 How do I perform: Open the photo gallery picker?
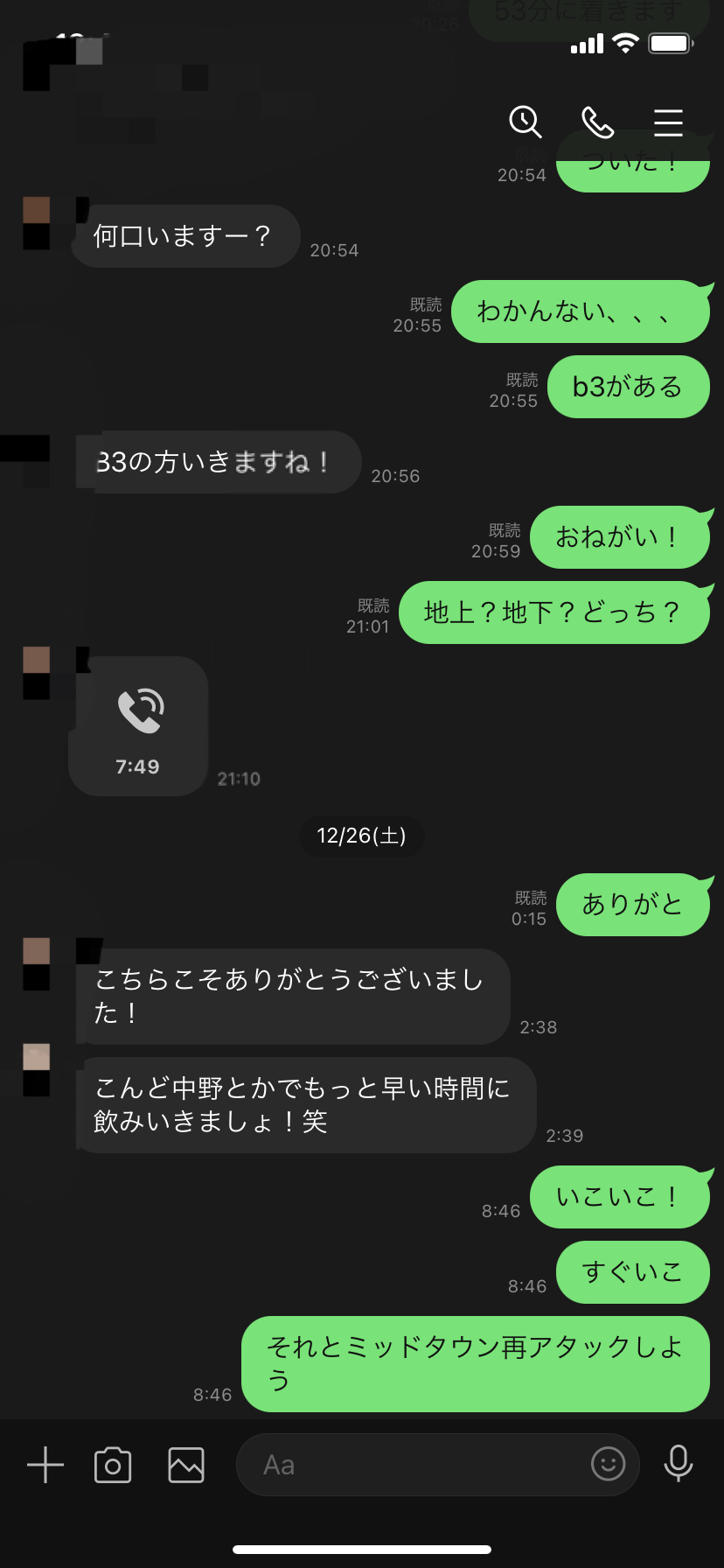click(x=186, y=1465)
